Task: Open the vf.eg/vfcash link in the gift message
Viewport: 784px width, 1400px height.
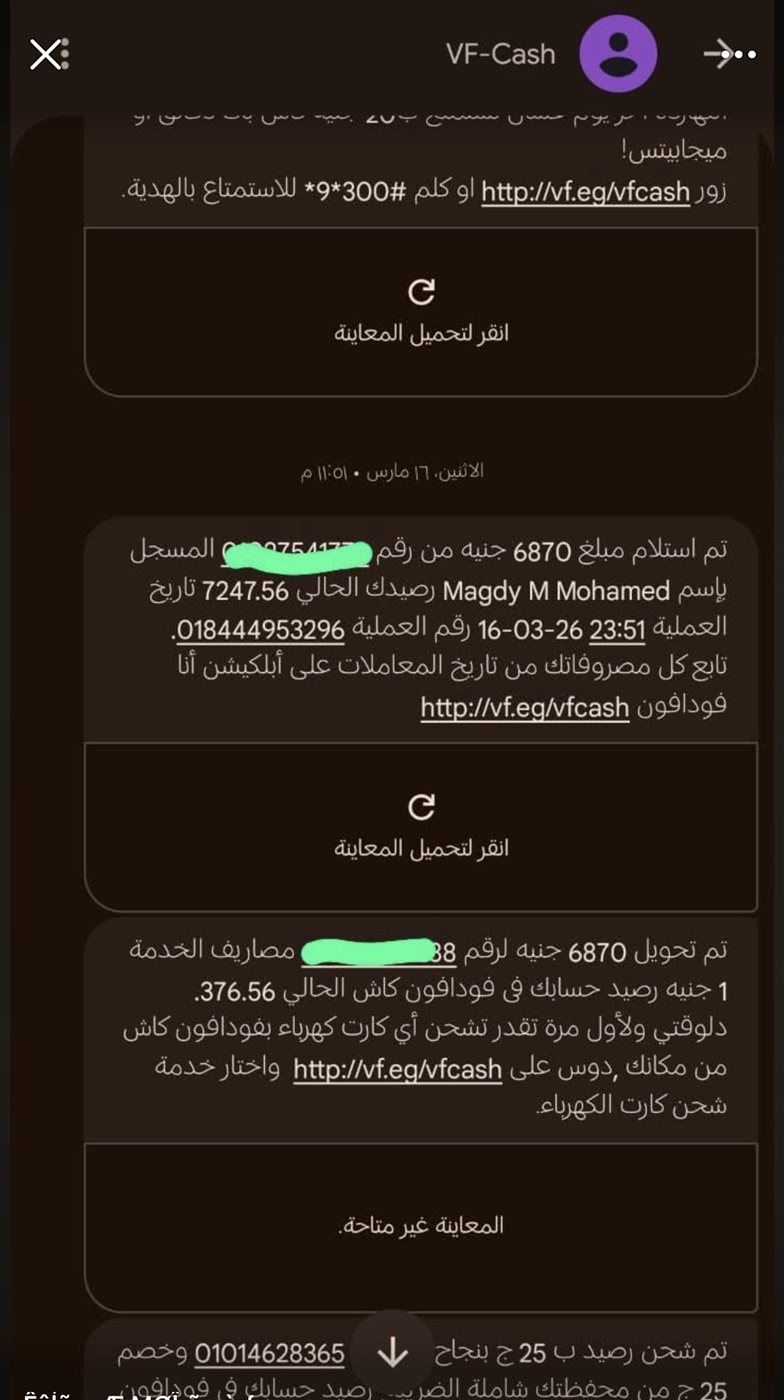Action: (585, 191)
